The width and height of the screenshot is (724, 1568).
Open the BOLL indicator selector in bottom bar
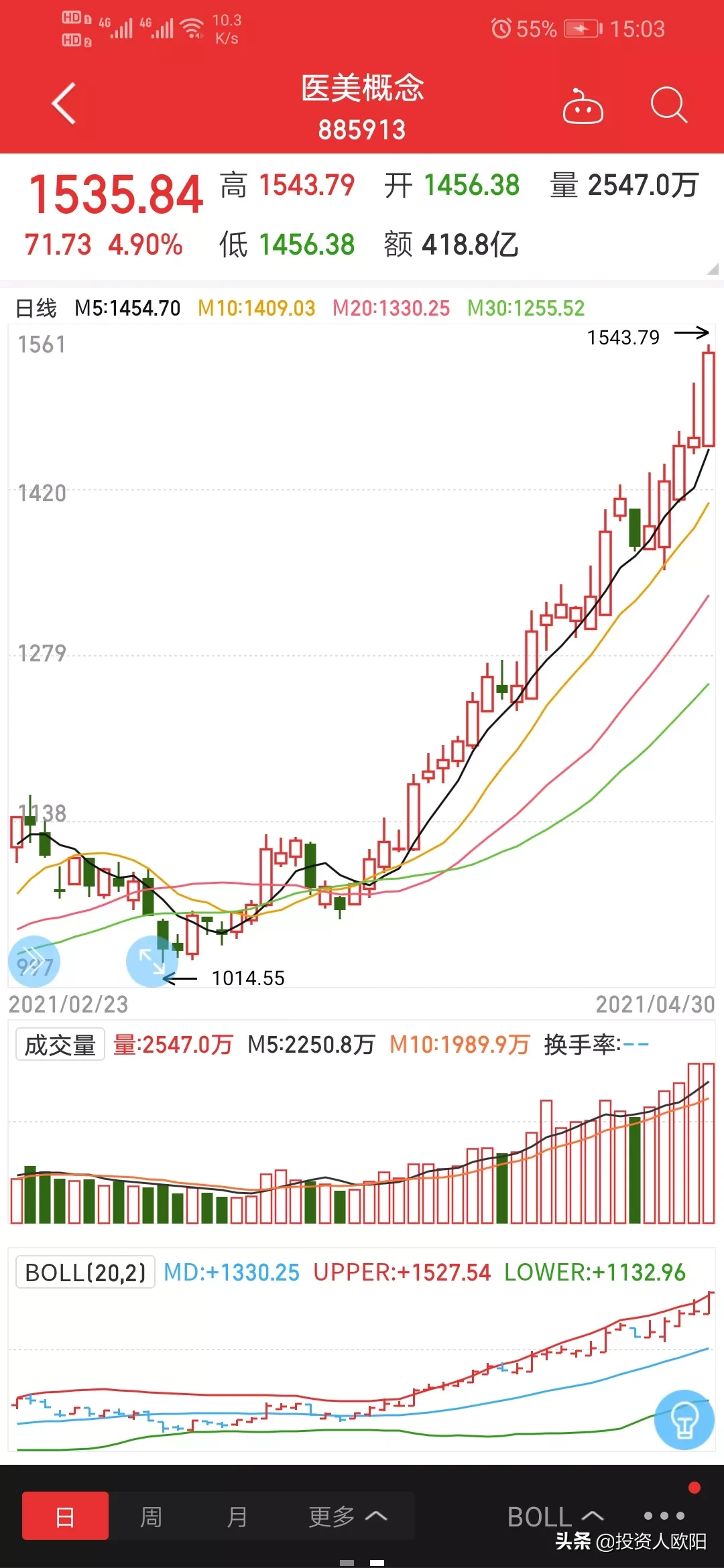(555, 1517)
